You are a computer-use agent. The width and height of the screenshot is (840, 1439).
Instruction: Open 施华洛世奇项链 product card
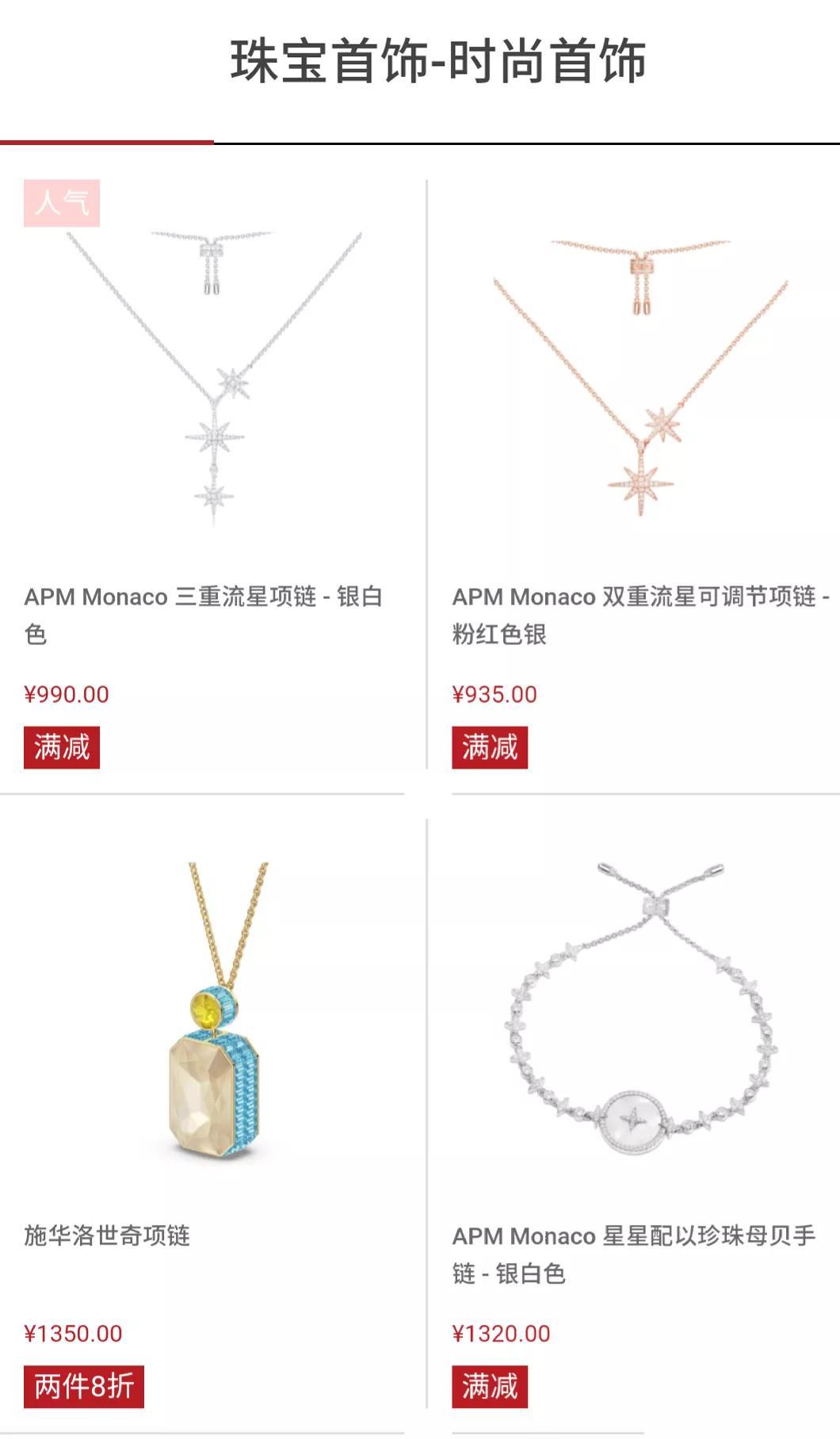pos(107,1235)
